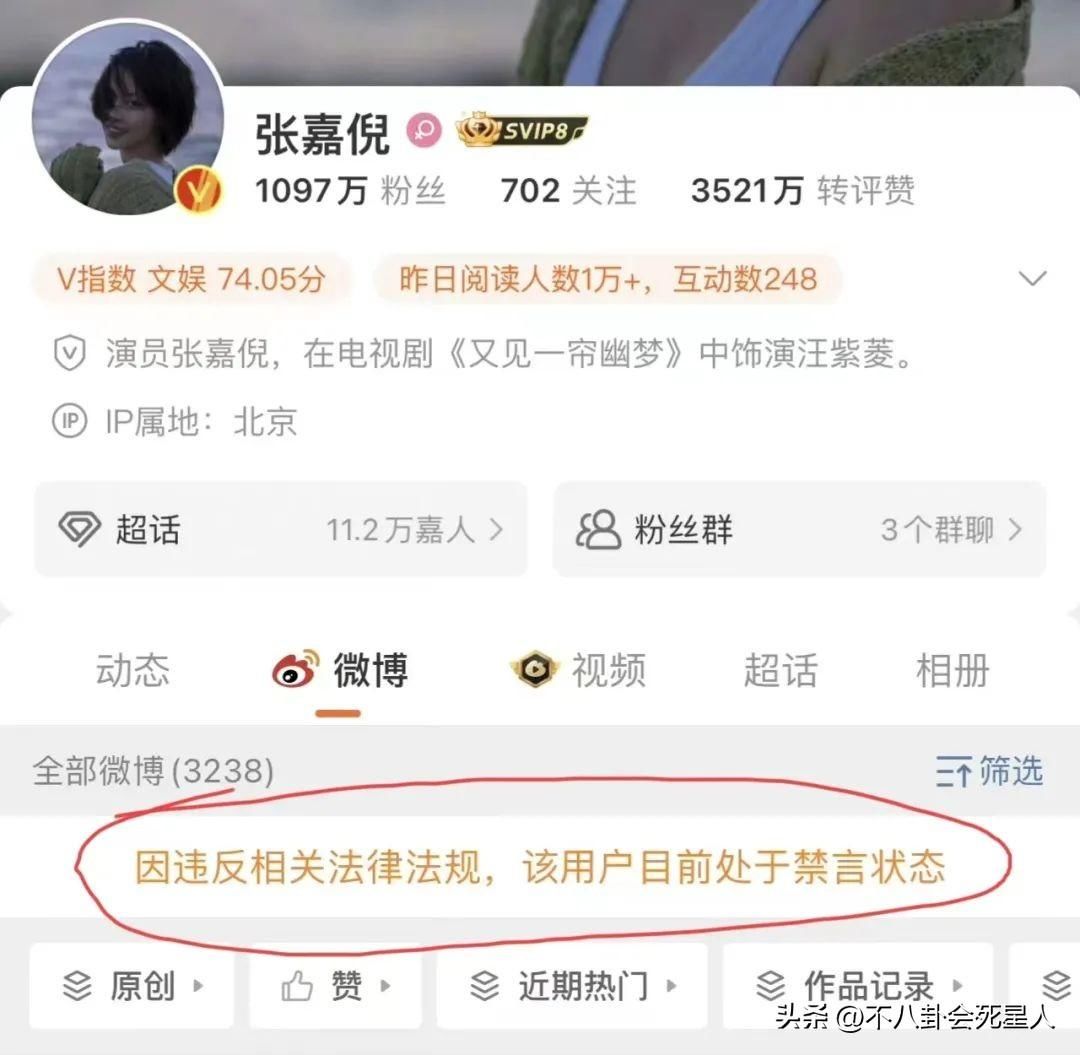This screenshot has width=1080, height=1055.
Task: Select the 微博 tab
Action: [340, 670]
